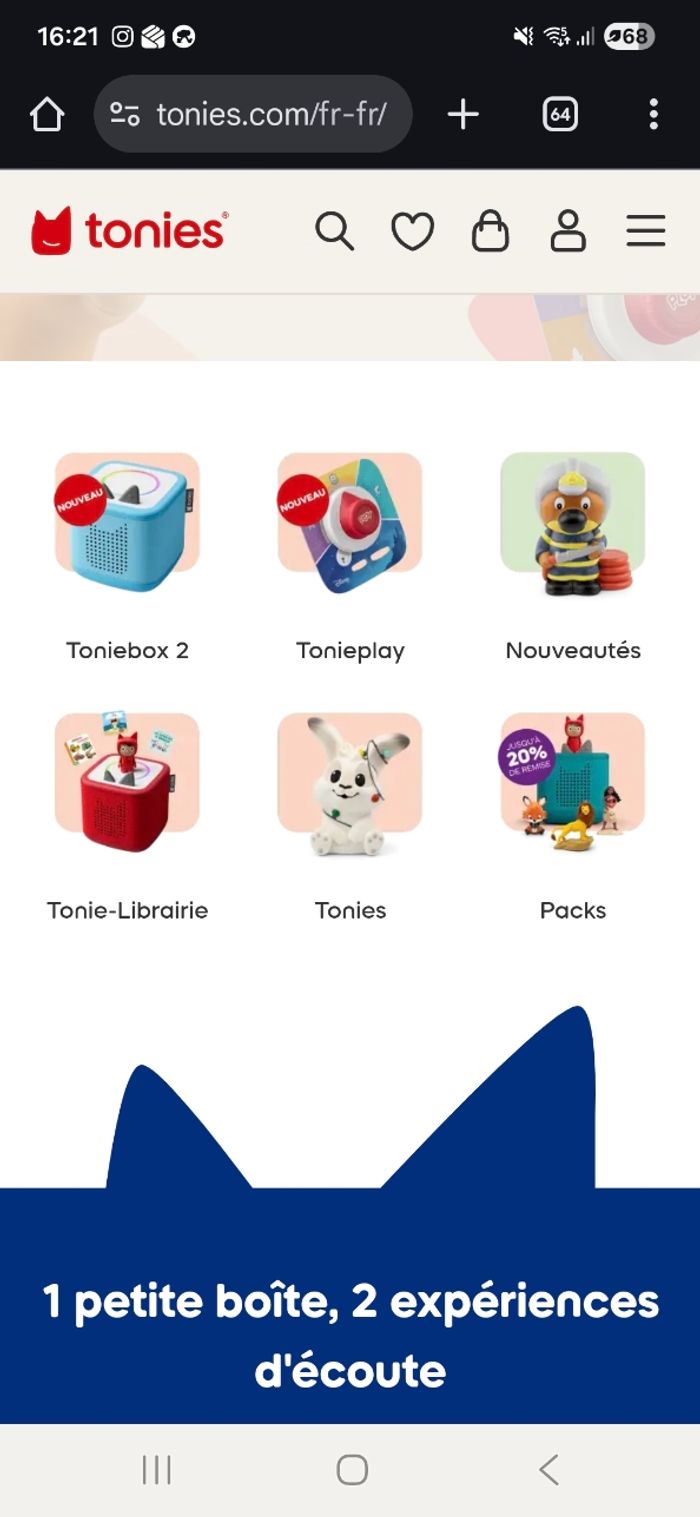Viewport: 700px width, 1517px height.
Task: Go back with the system back button
Action: coord(548,1469)
